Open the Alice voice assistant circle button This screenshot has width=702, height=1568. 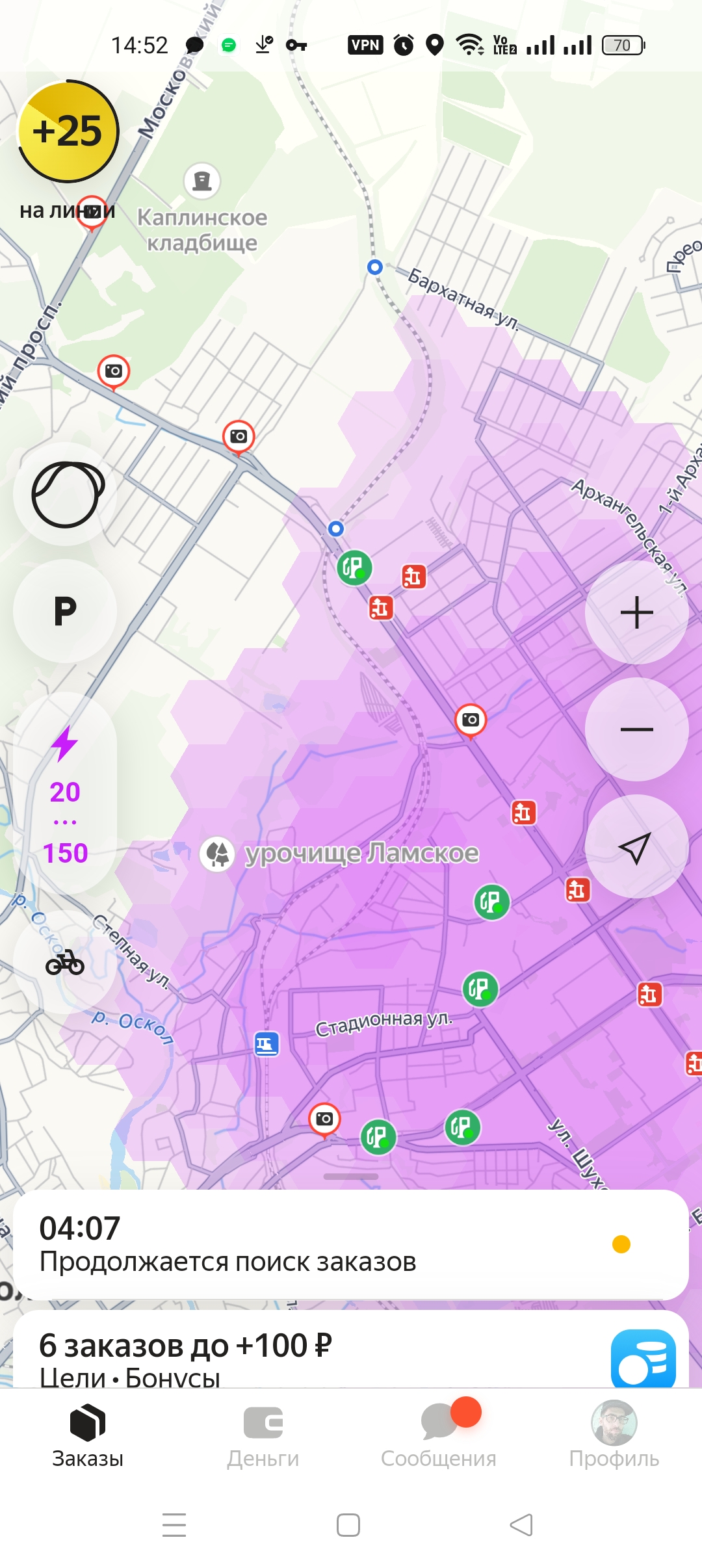click(66, 494)
